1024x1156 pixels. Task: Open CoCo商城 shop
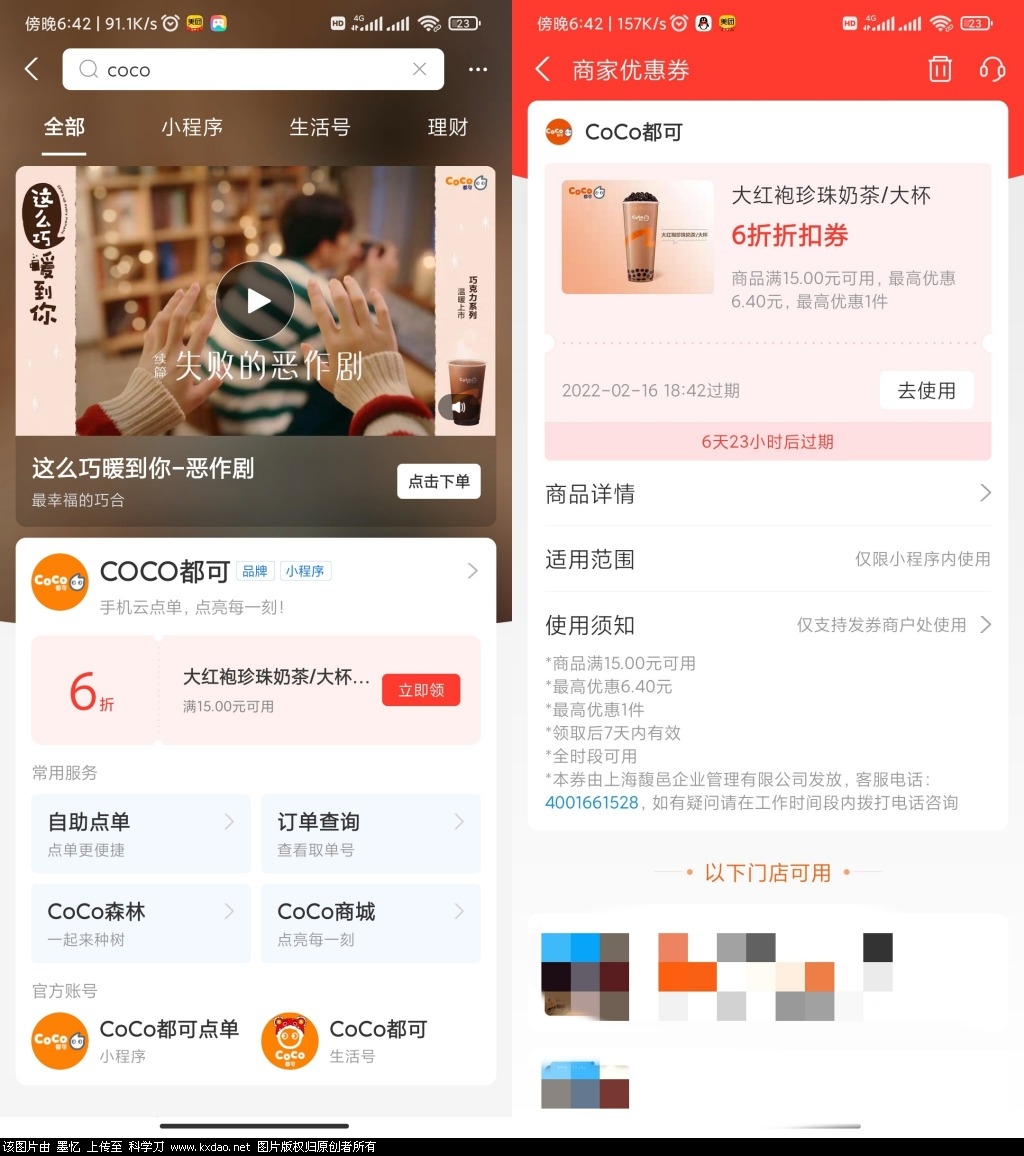tap(370, 923)
